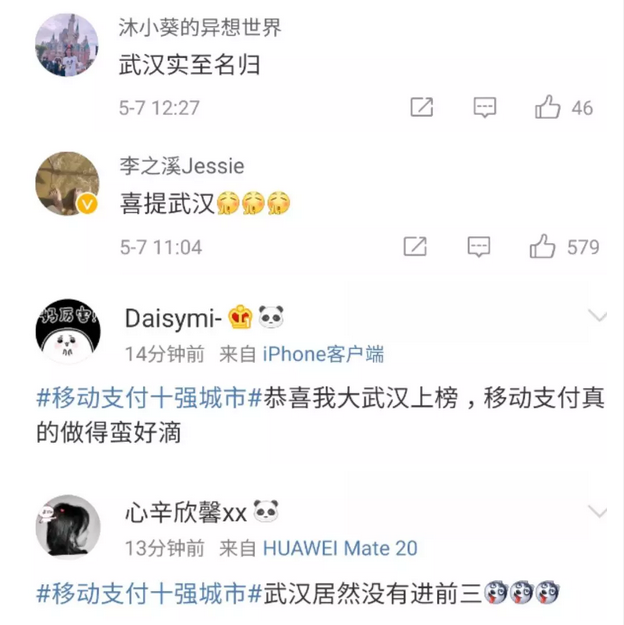Open the HUAWEI Mate 20 source link

click(x=340, y=548)
